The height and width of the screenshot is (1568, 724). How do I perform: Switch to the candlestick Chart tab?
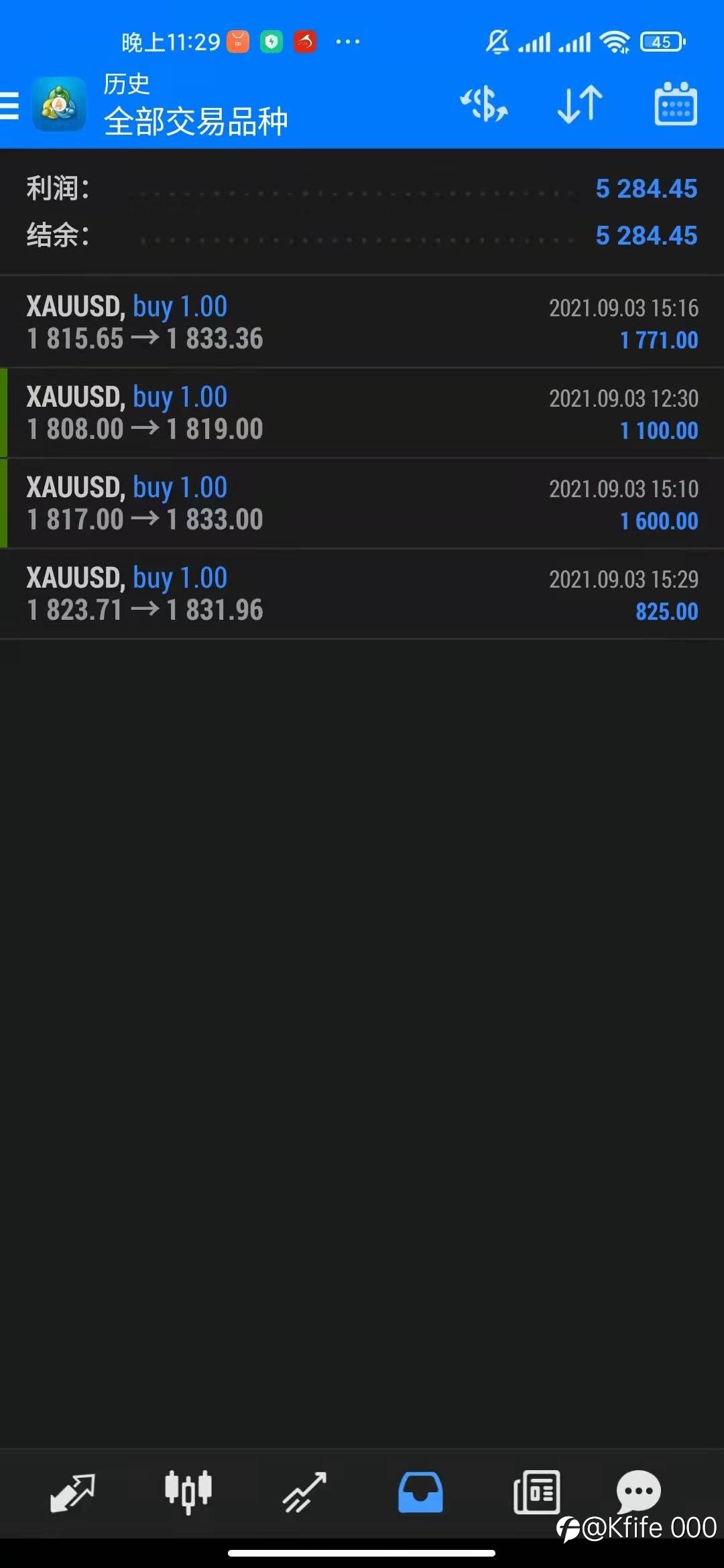click(x=188, y=1492)
